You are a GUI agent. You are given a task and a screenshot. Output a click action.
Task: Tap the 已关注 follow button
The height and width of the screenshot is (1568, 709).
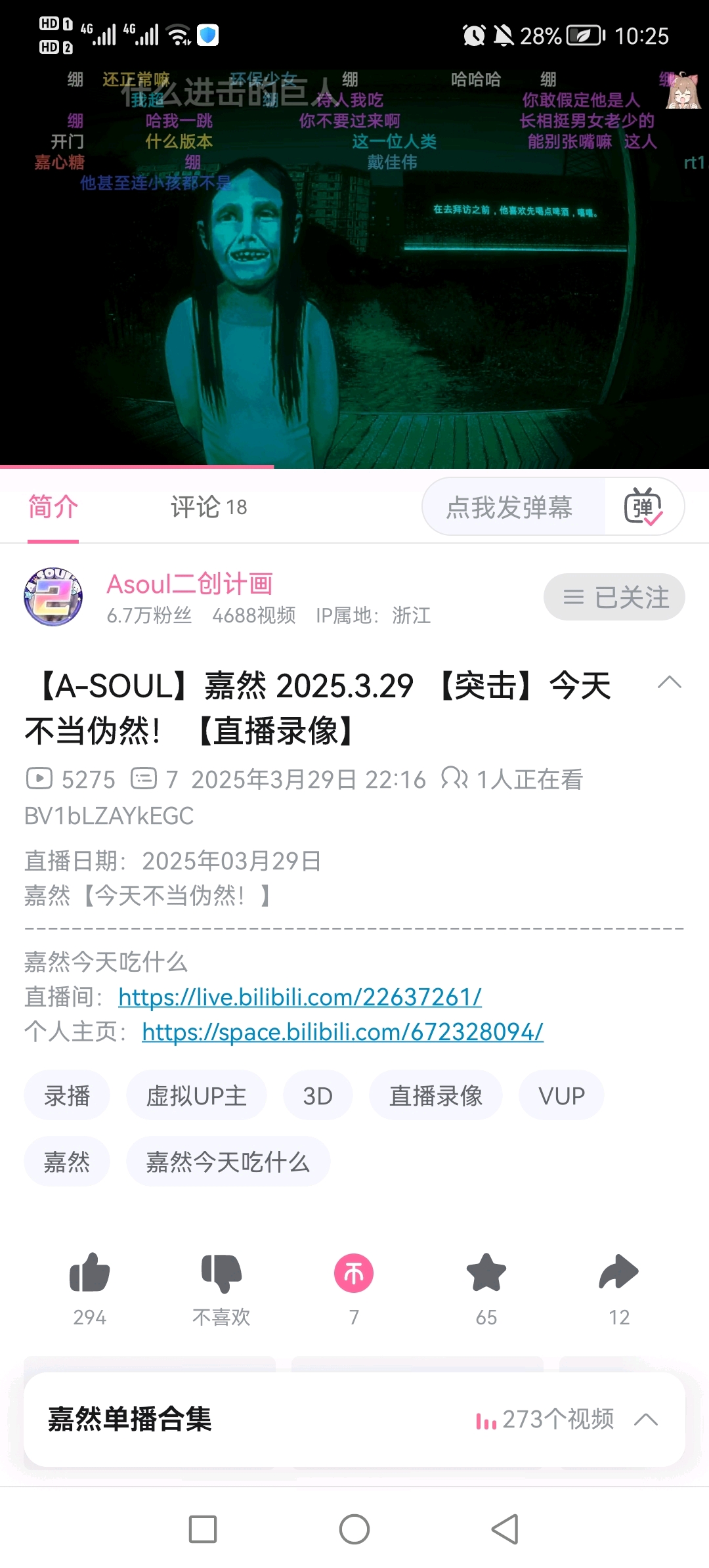(614, 597)
